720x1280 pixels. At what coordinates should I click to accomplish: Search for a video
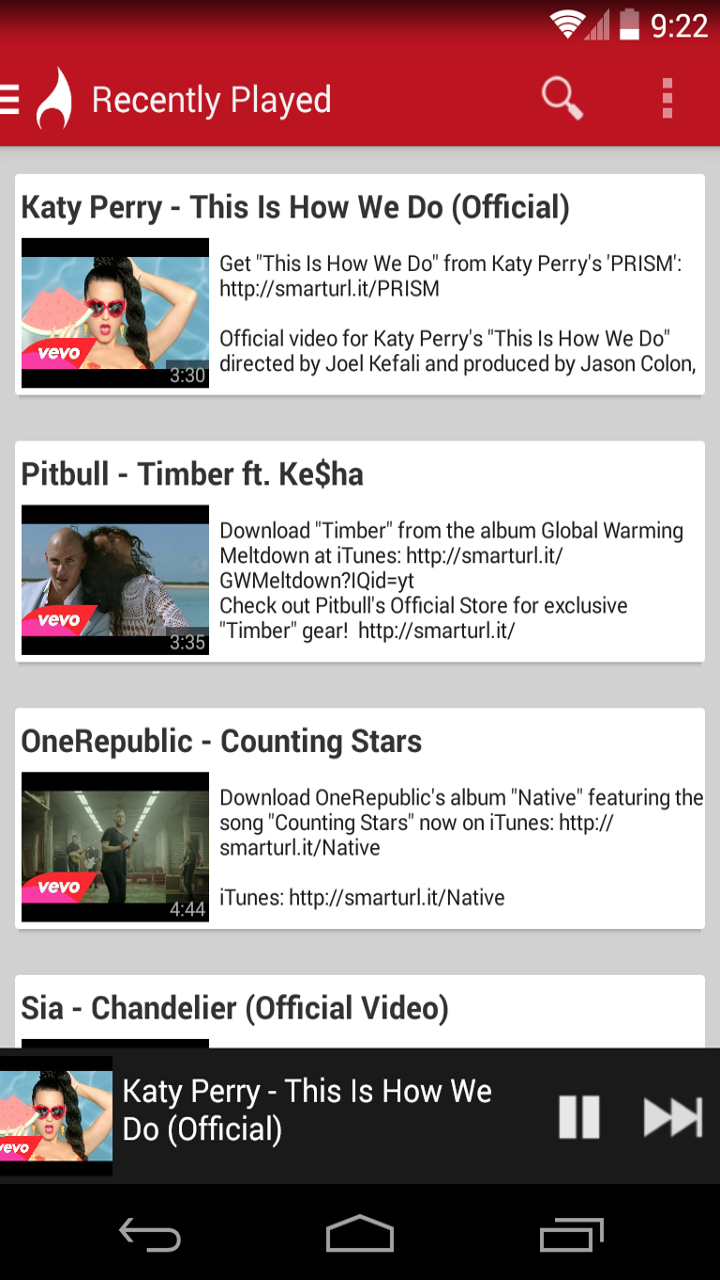pos(562,99)
